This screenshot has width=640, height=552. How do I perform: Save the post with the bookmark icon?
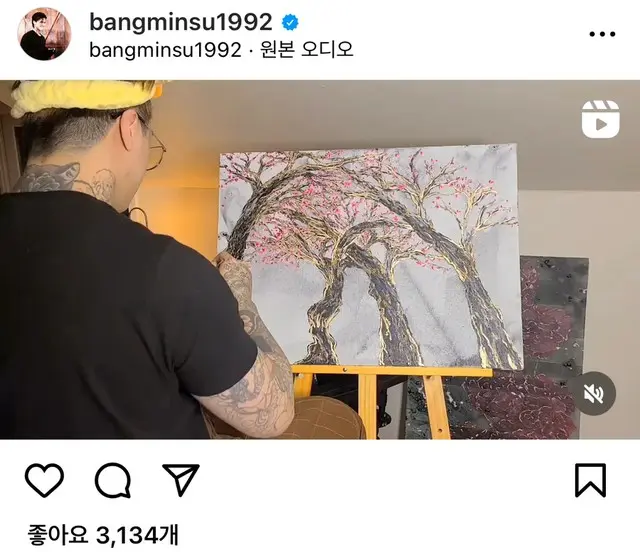[x=591, y=480]
